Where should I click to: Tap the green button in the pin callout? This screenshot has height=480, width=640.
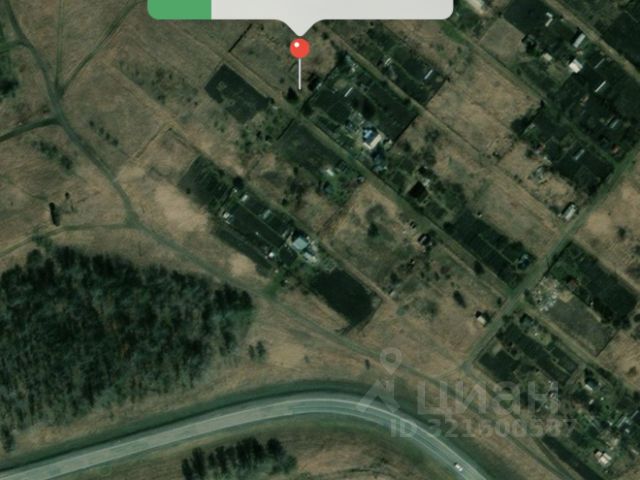(179, 9)
